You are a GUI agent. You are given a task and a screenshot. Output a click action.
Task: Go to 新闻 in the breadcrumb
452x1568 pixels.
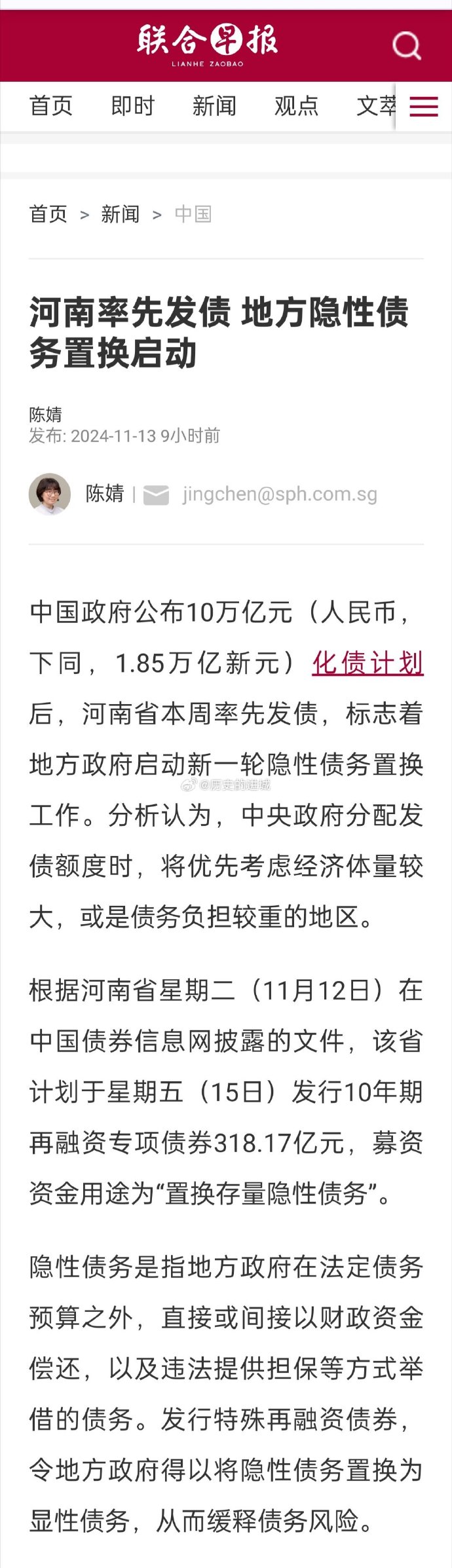(121, 214)
